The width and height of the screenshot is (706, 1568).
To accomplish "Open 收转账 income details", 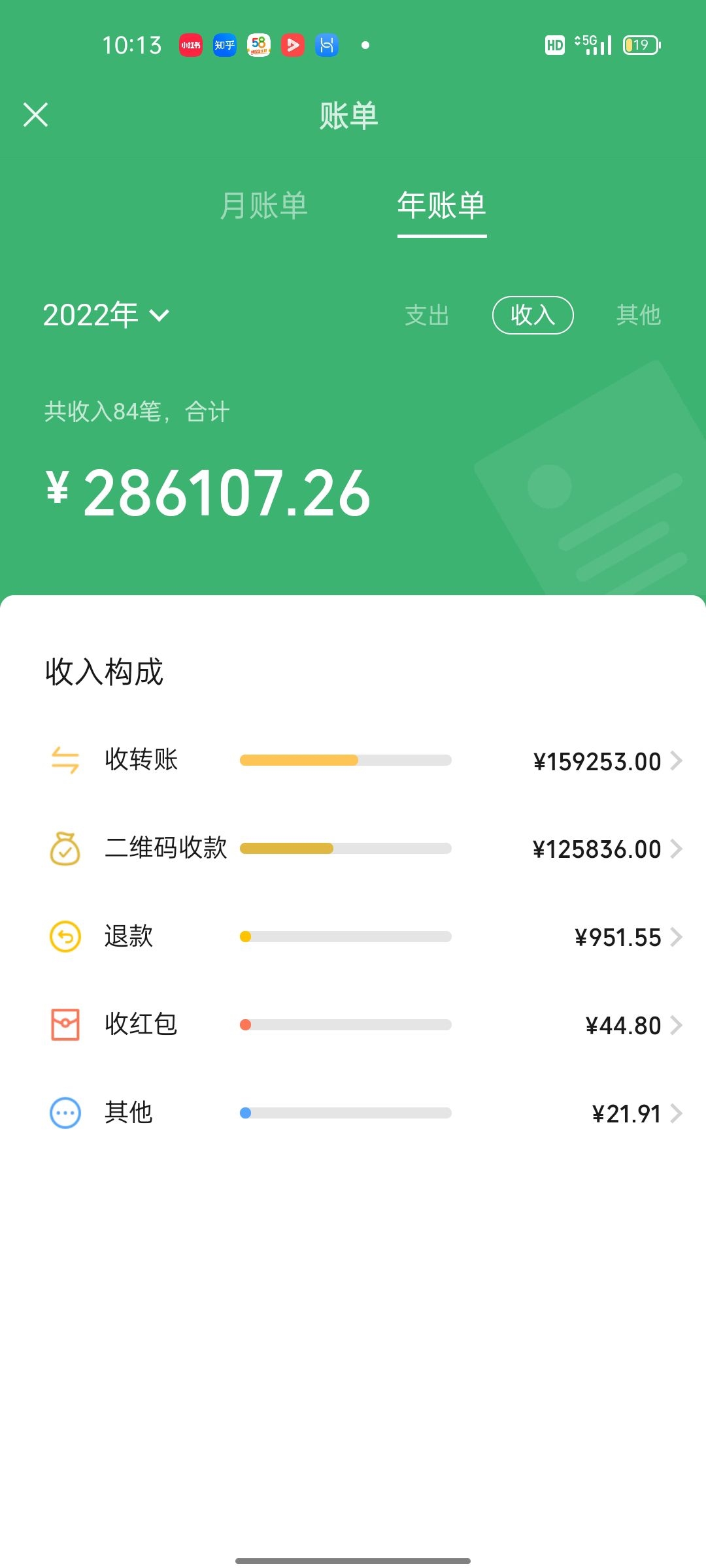I will 353,760.
